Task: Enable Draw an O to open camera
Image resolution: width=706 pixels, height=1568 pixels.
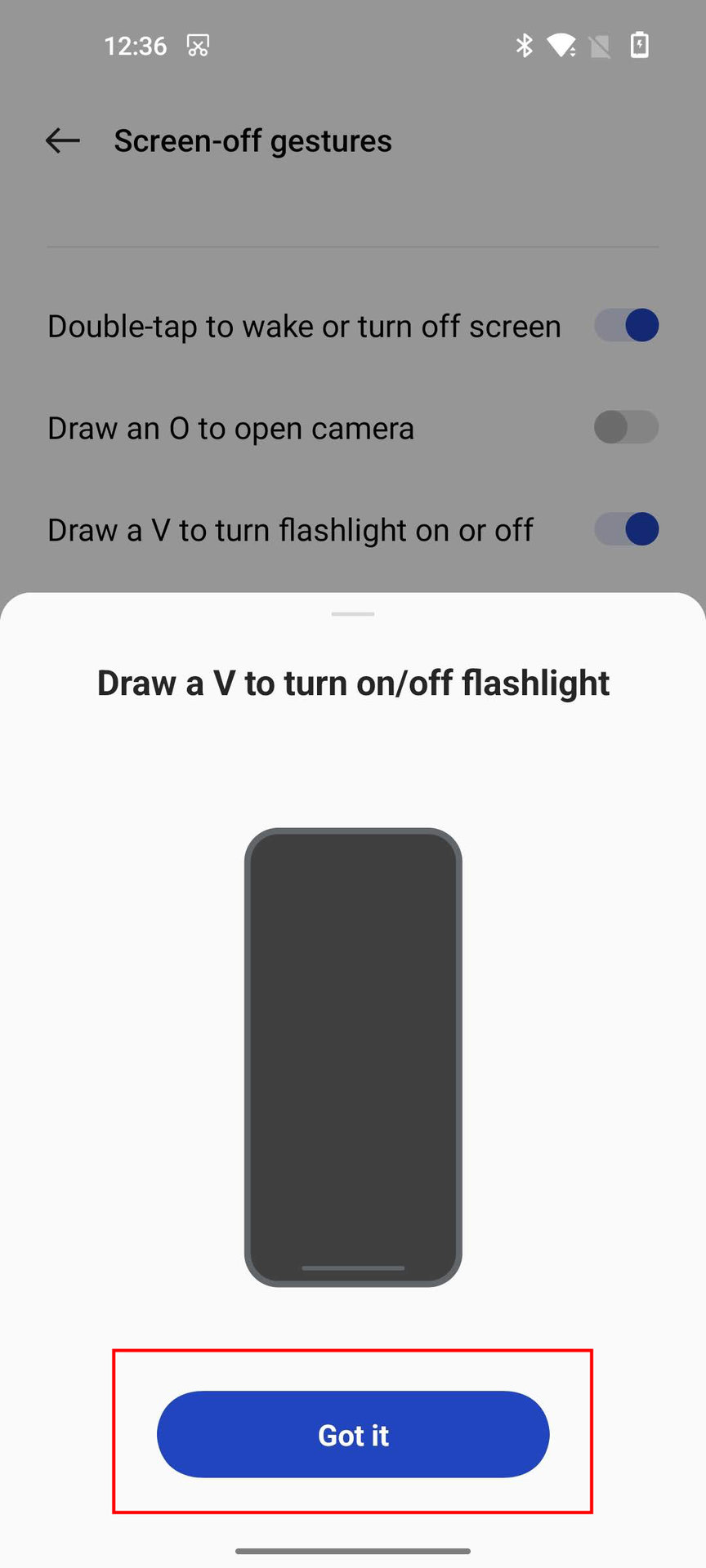Action: click(x=627, y=427)
